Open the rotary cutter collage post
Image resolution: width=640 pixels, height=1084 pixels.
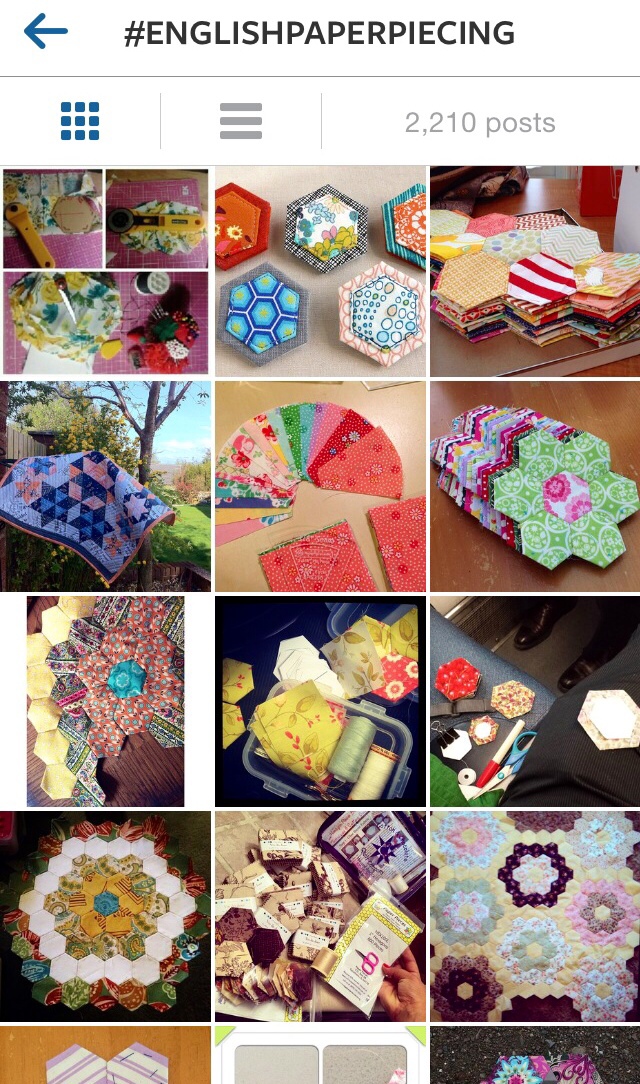(x=106, y=271)
